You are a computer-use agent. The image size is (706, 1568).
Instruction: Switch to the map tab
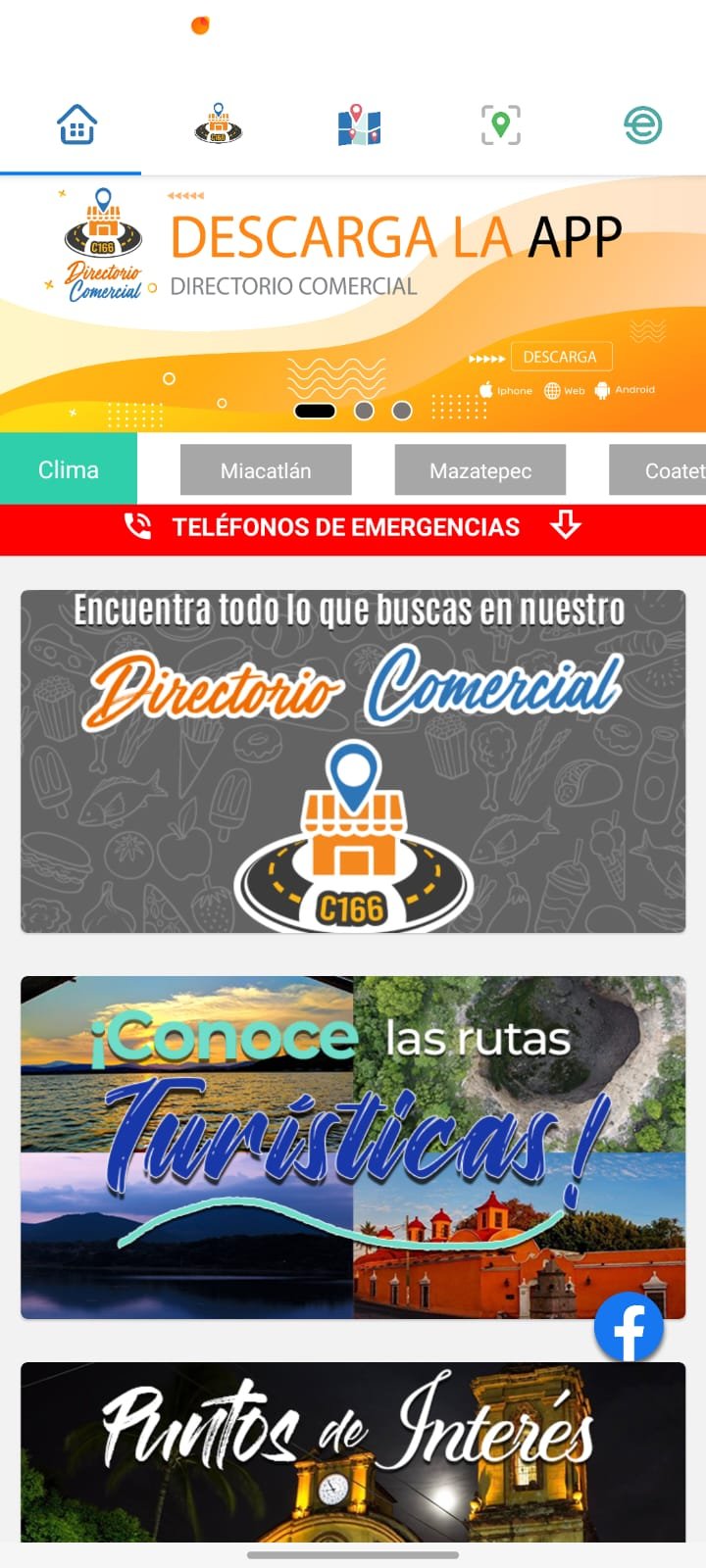coord(359,125)
